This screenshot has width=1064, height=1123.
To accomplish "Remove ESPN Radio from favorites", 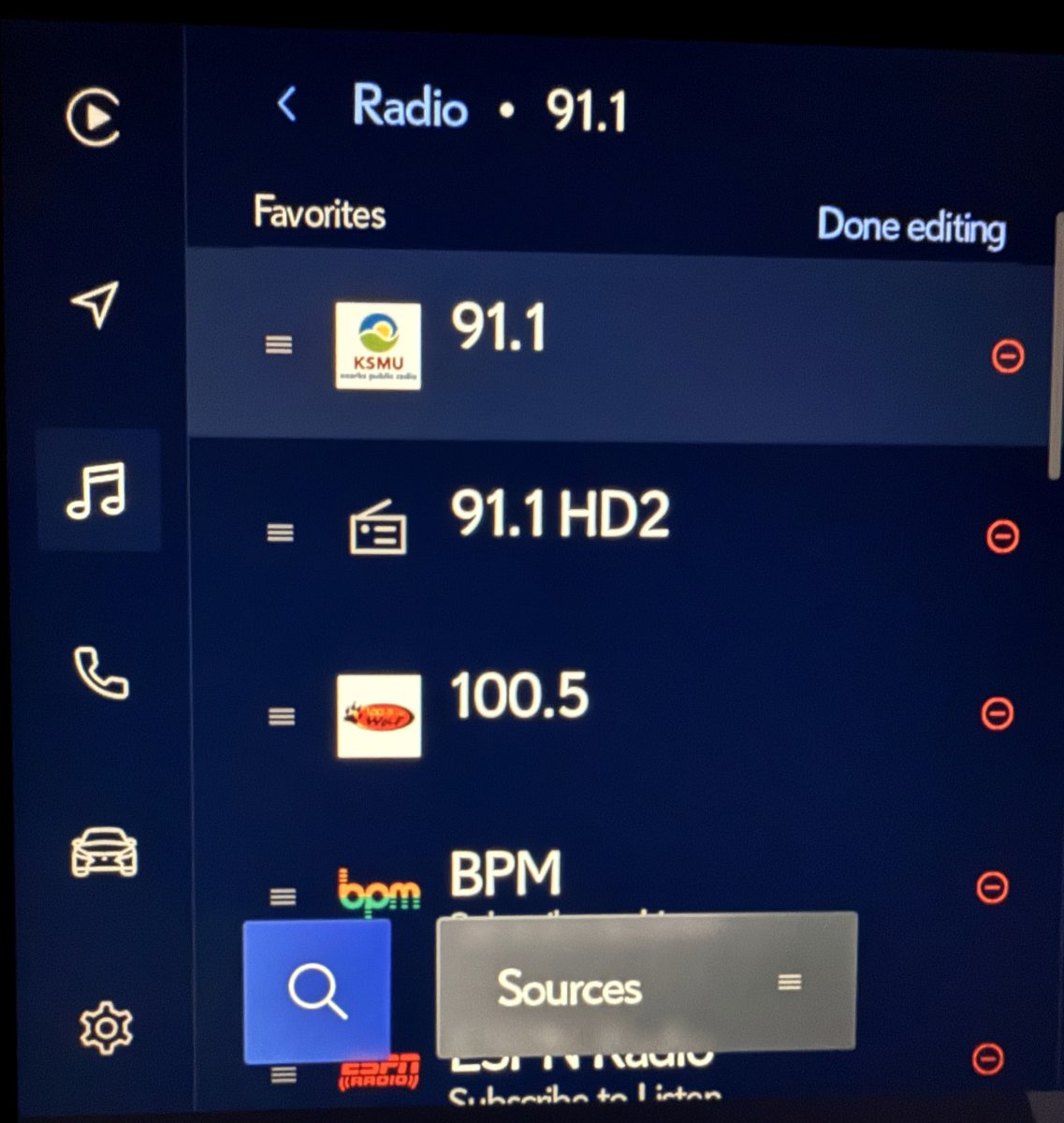I will 988,1059.
